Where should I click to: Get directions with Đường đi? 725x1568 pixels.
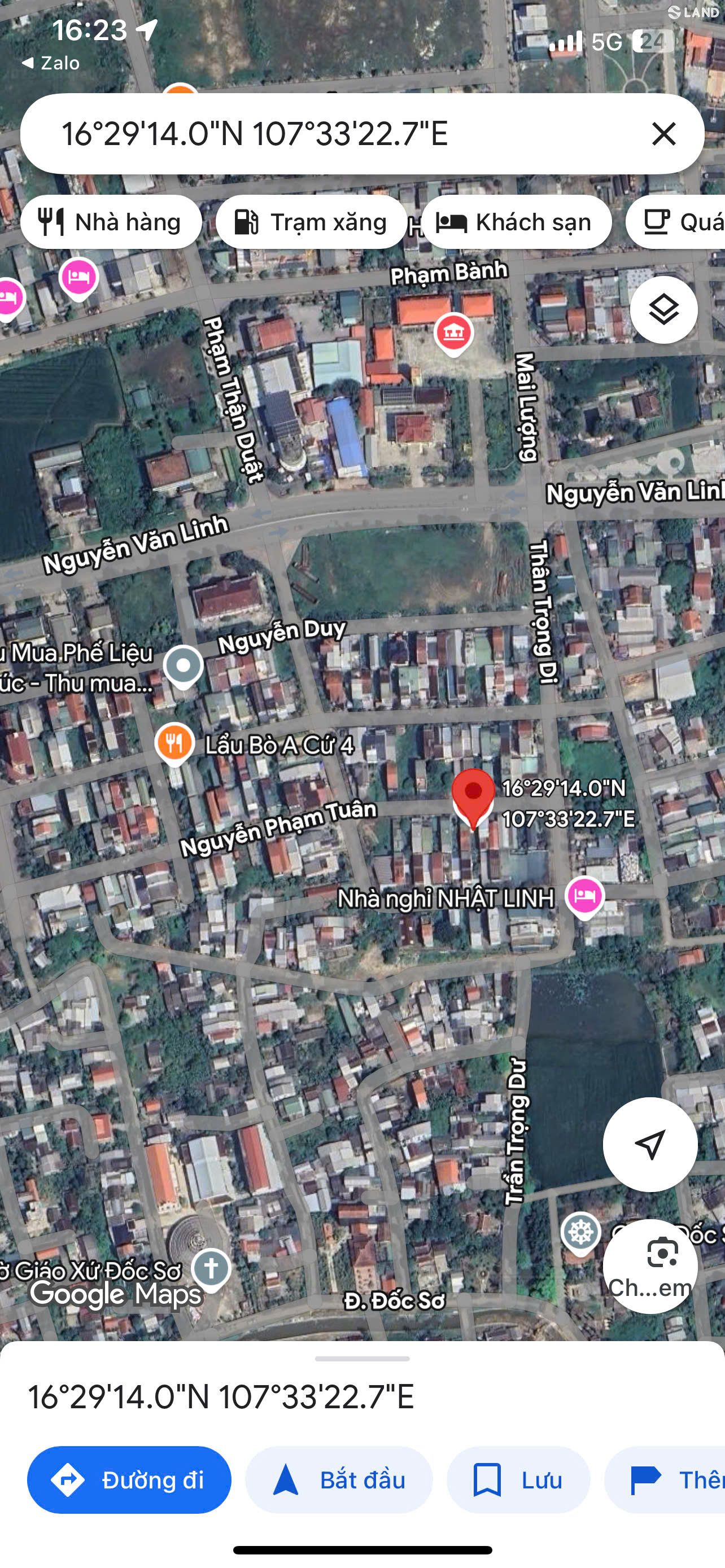coord(129,1479)
